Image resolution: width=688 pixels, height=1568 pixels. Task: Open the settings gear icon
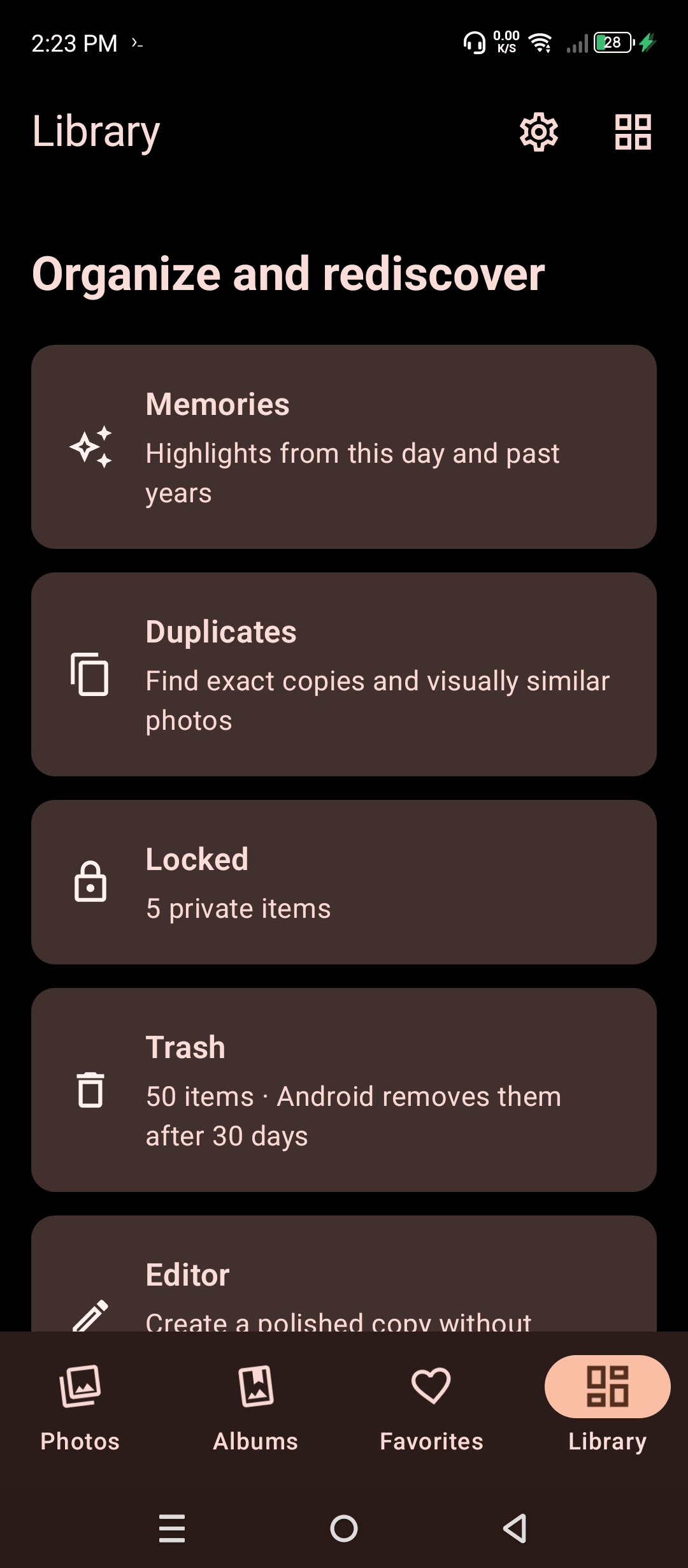tap(539, 132)
